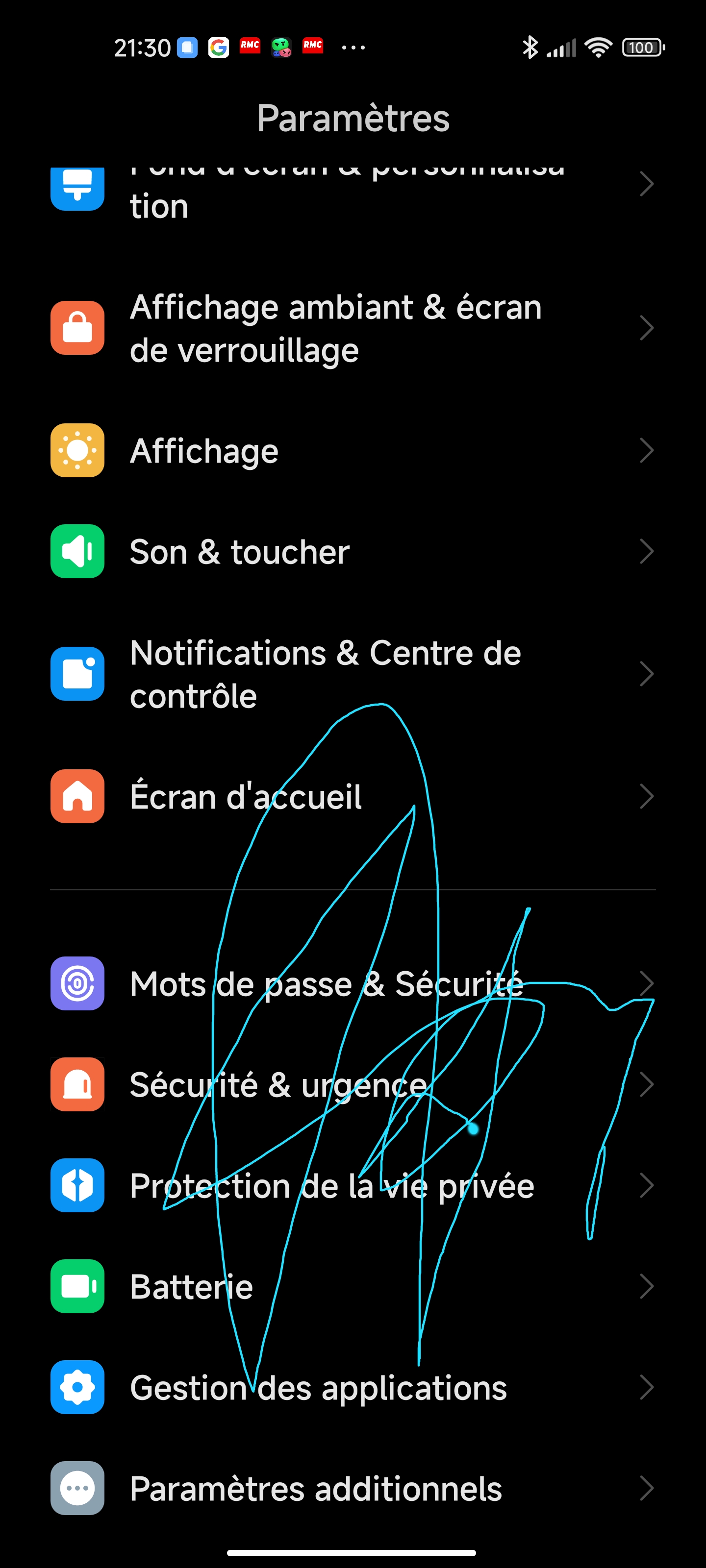Open Protection de la vie privée
This screenshot has width=706, height=1568.
pos(353,1186)
